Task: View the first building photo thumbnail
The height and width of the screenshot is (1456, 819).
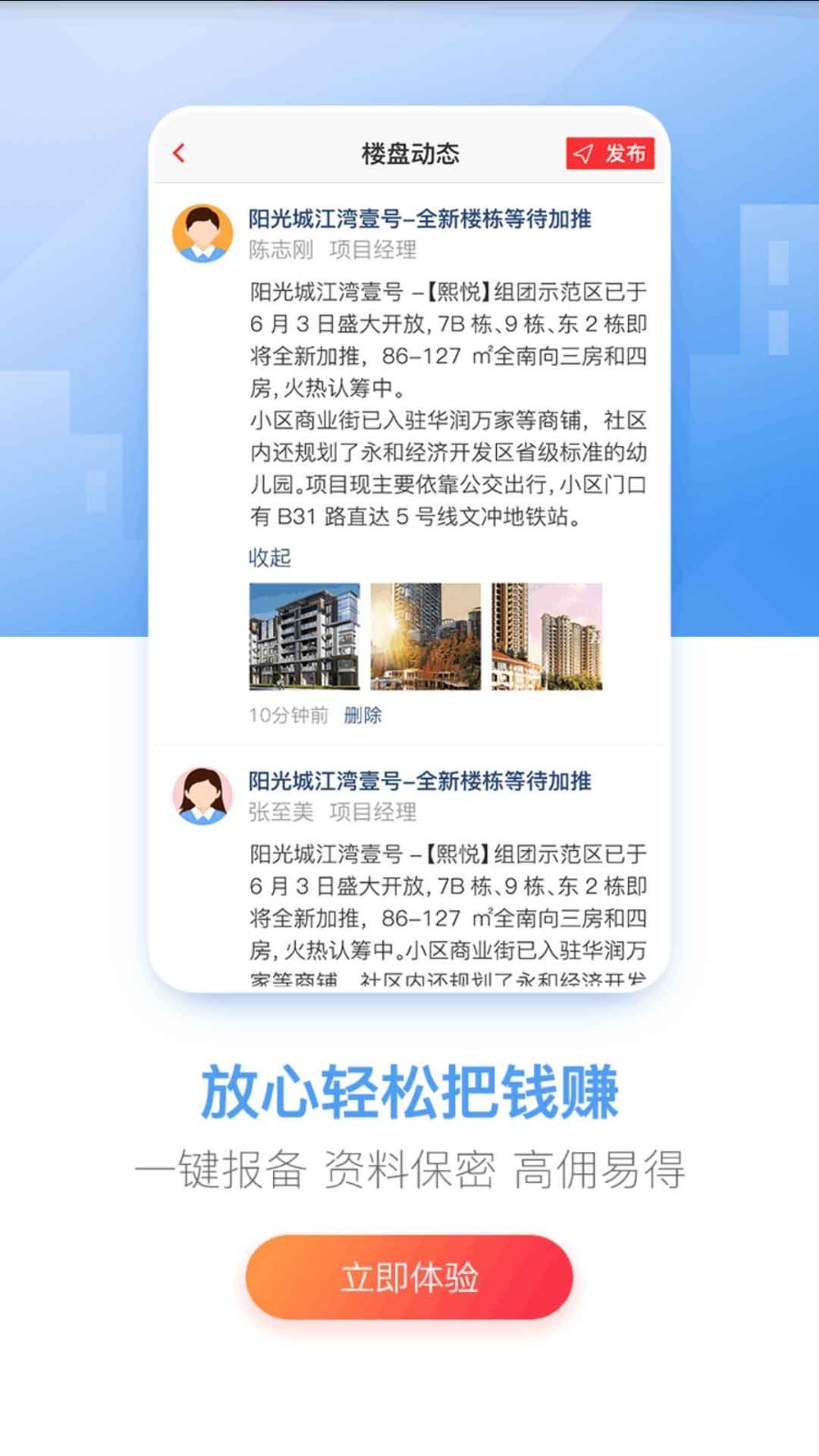Action: [x=305, y=637]
